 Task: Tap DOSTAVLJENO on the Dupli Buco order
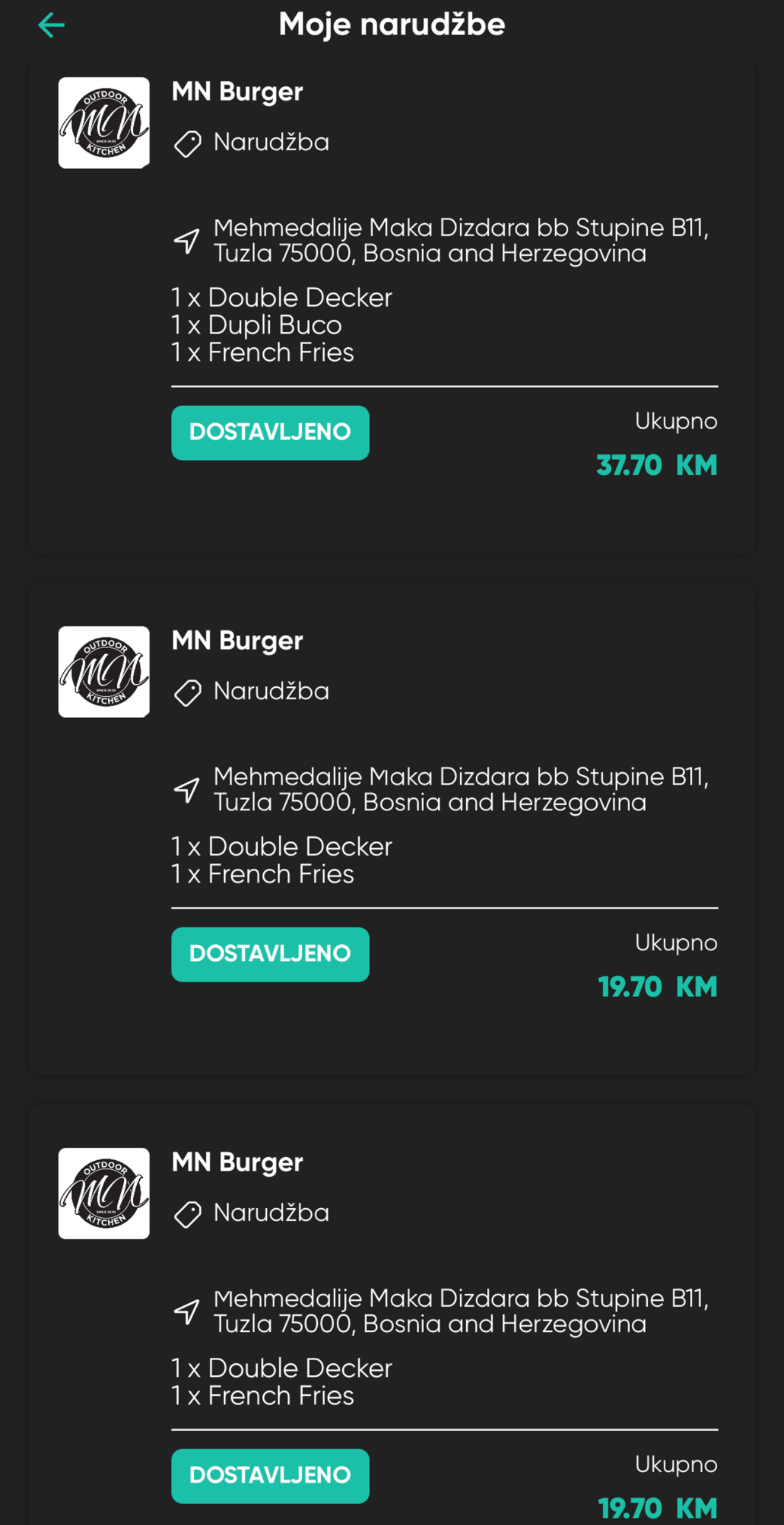[270, 432]
